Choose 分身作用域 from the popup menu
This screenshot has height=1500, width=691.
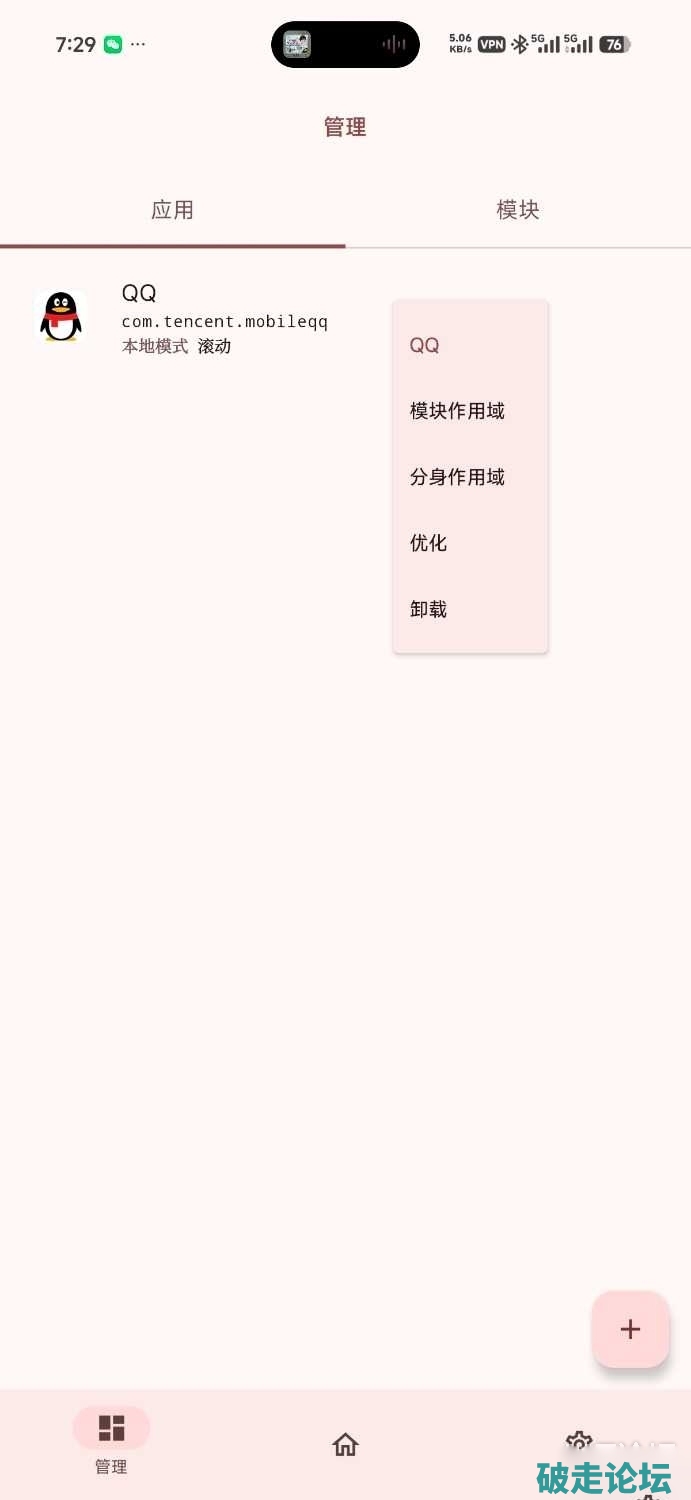coord(457,477)
